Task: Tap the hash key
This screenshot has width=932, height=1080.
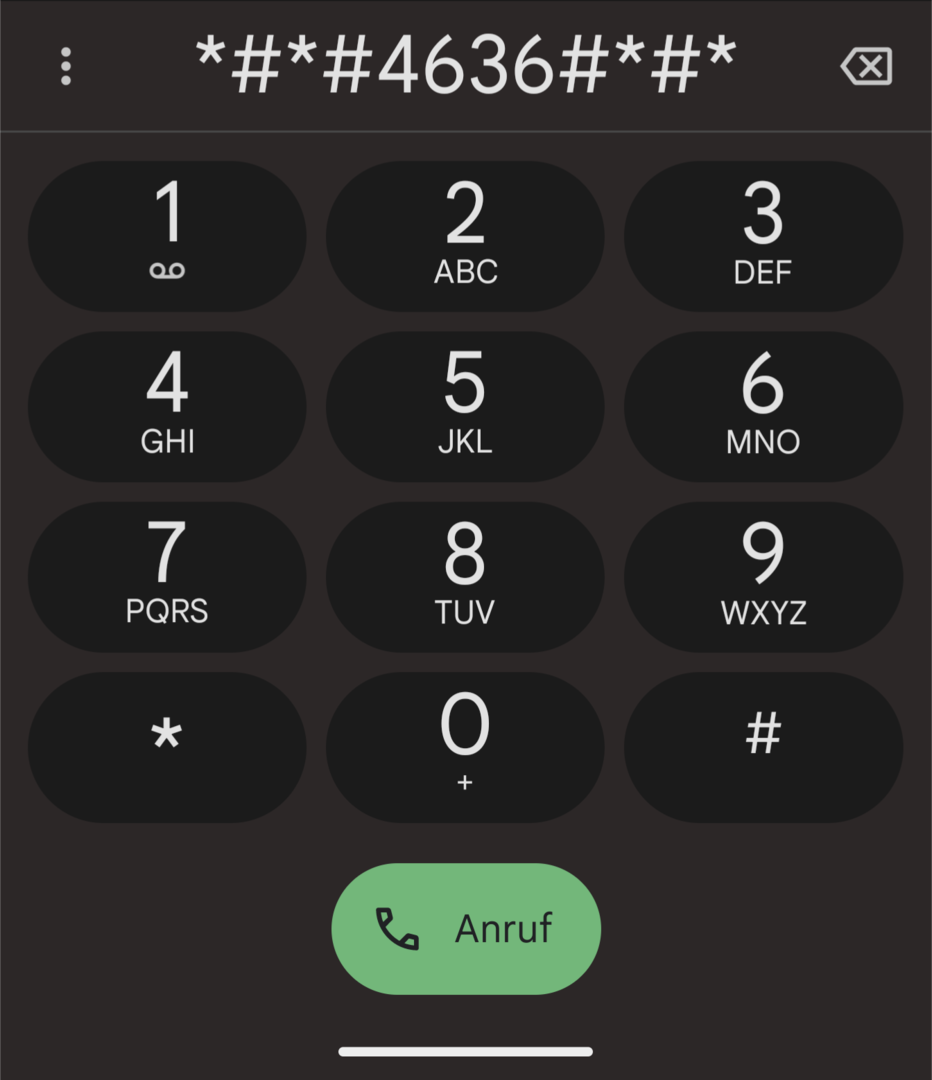Action: (x=763, y=746)
